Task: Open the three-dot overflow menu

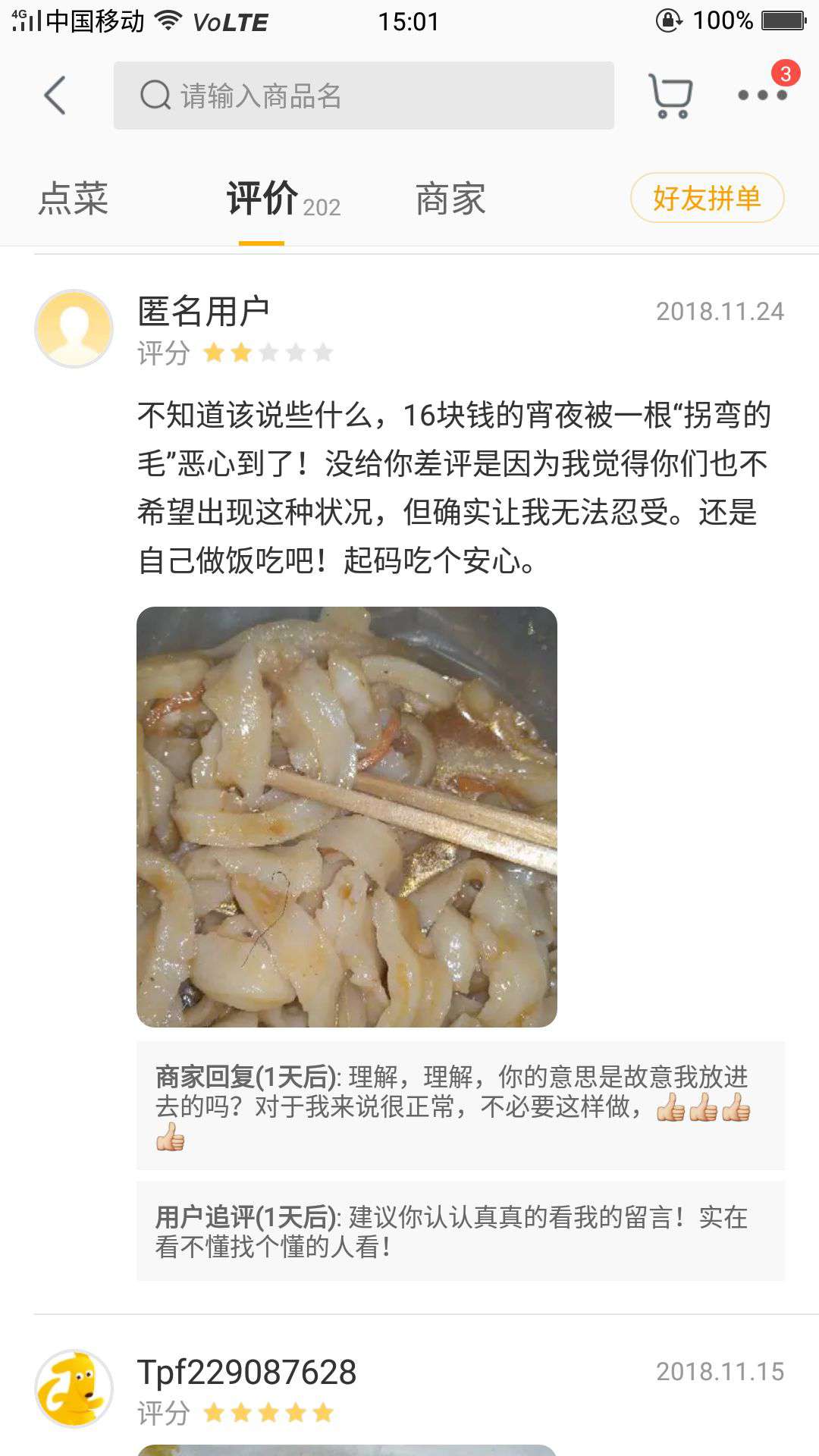Action: 762,95
